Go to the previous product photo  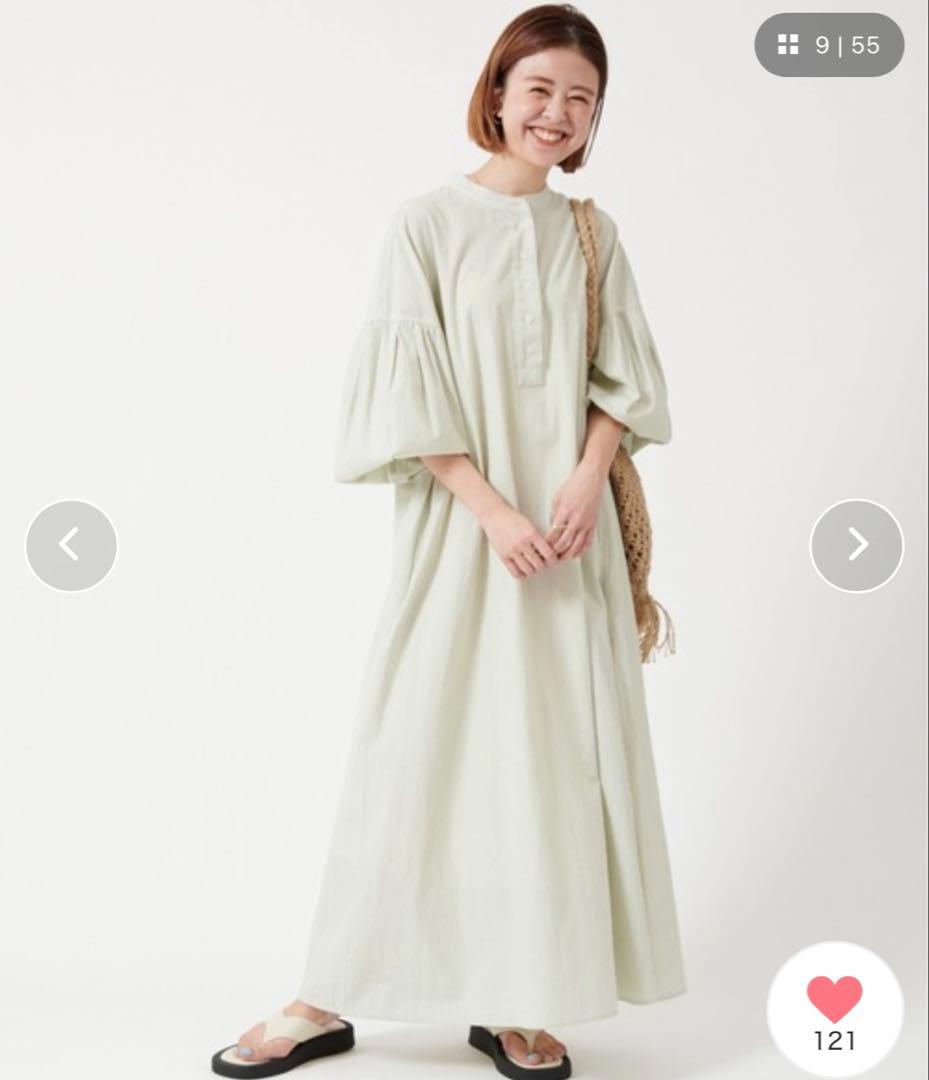click(72, 546)
